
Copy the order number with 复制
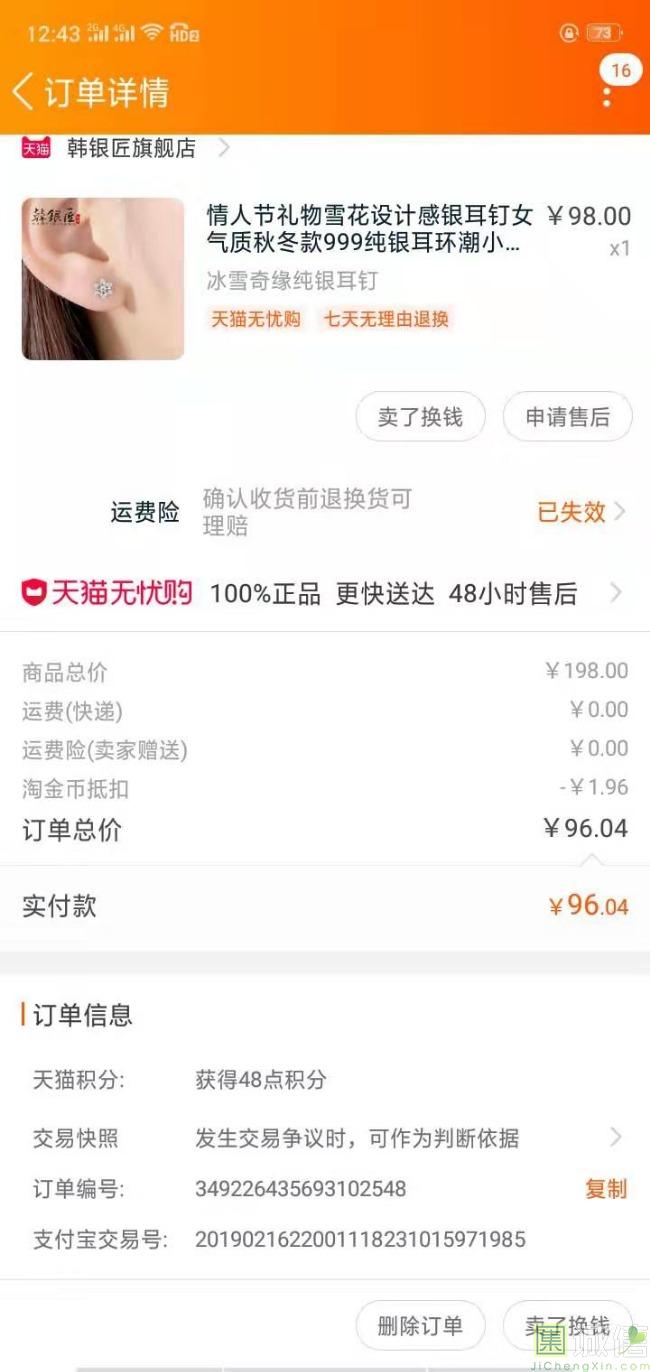tap(605, 1188)
